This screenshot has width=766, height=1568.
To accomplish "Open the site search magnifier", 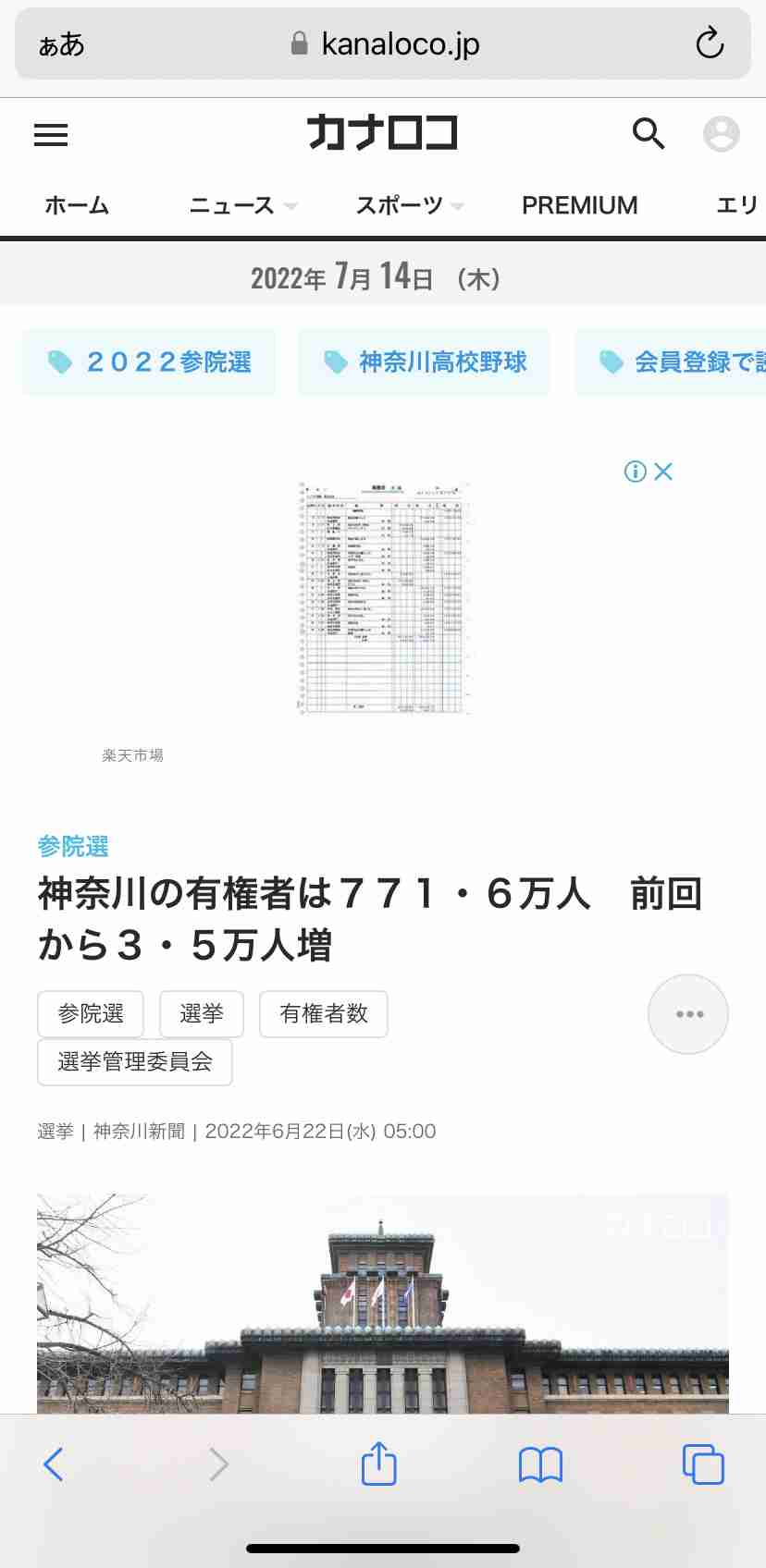I will [648, 134].
